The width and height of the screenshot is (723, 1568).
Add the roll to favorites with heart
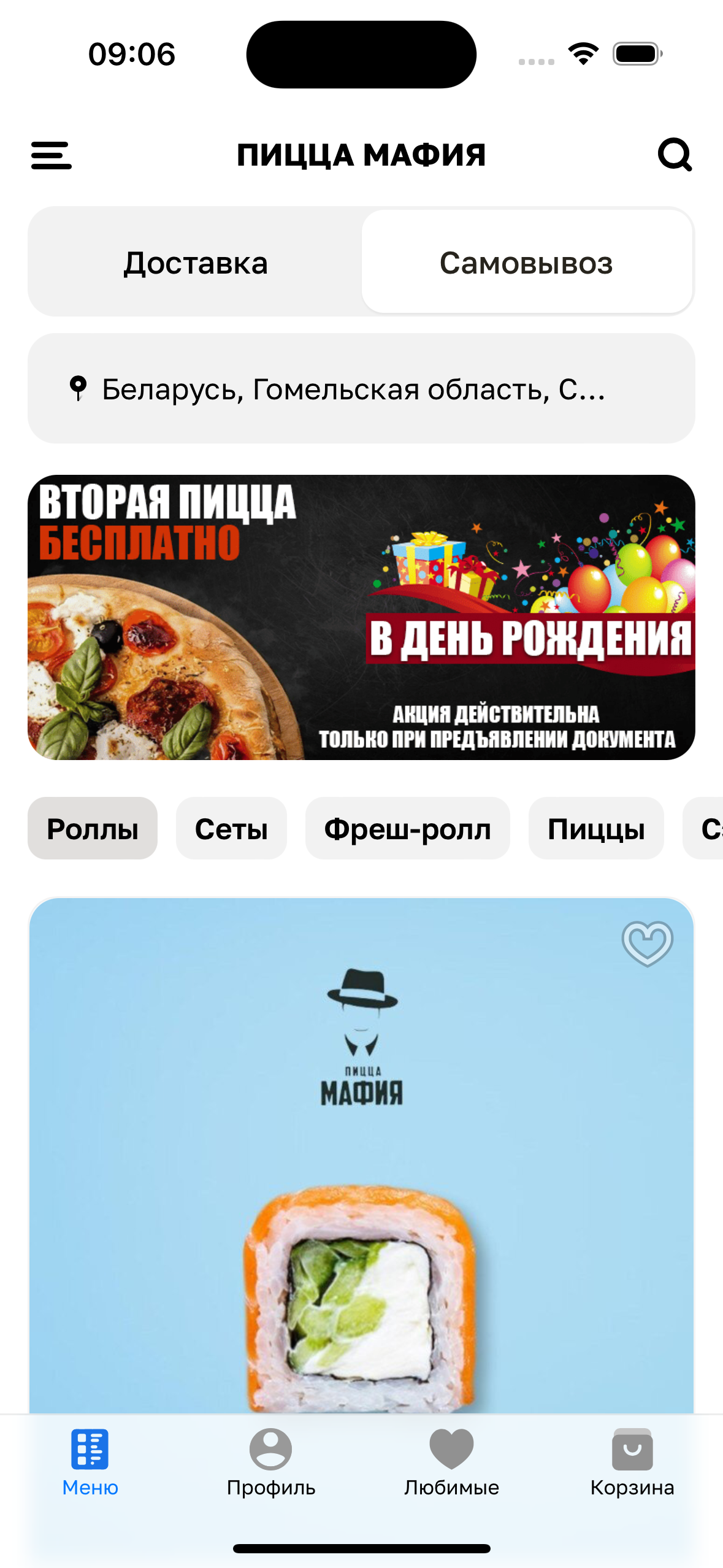click(647, 943)
